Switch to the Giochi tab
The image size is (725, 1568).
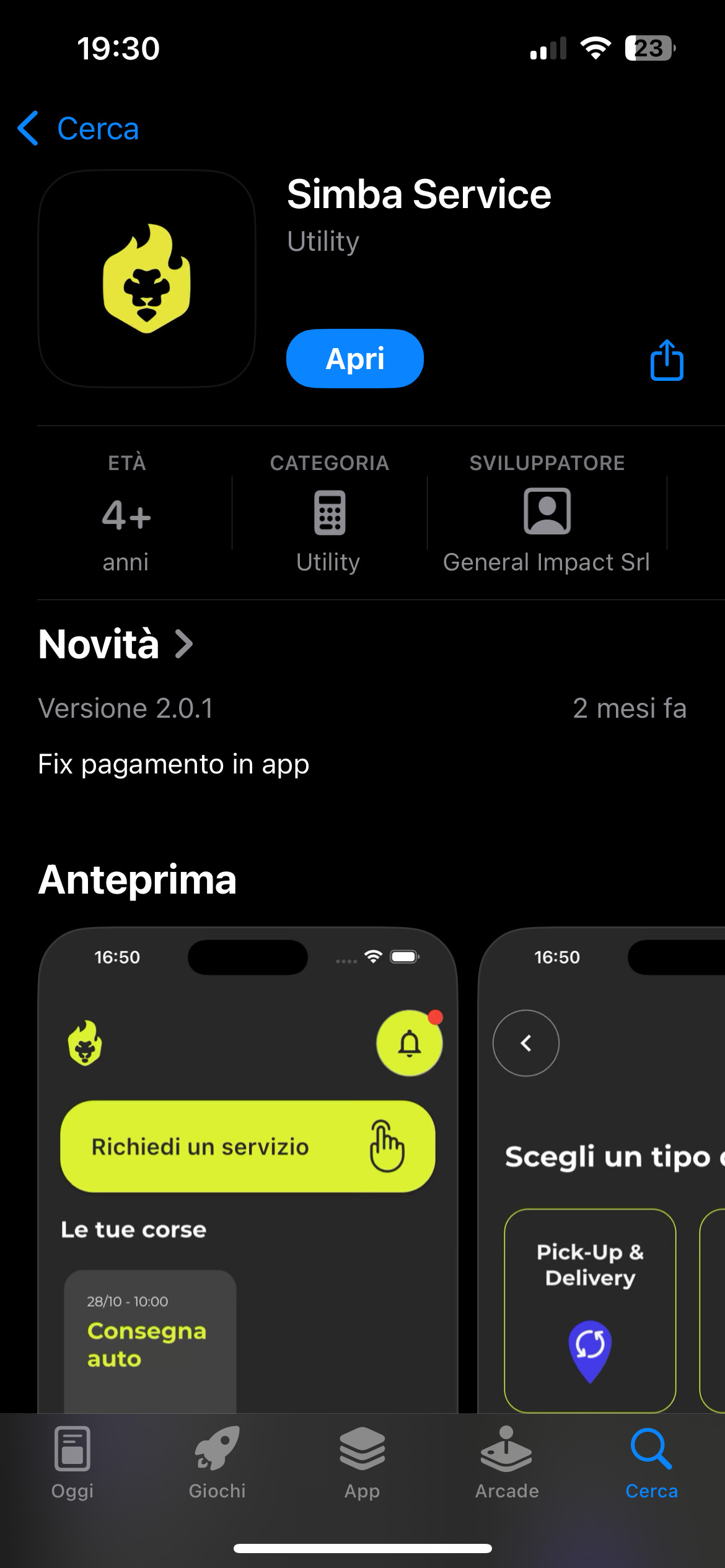point(217,1463)
